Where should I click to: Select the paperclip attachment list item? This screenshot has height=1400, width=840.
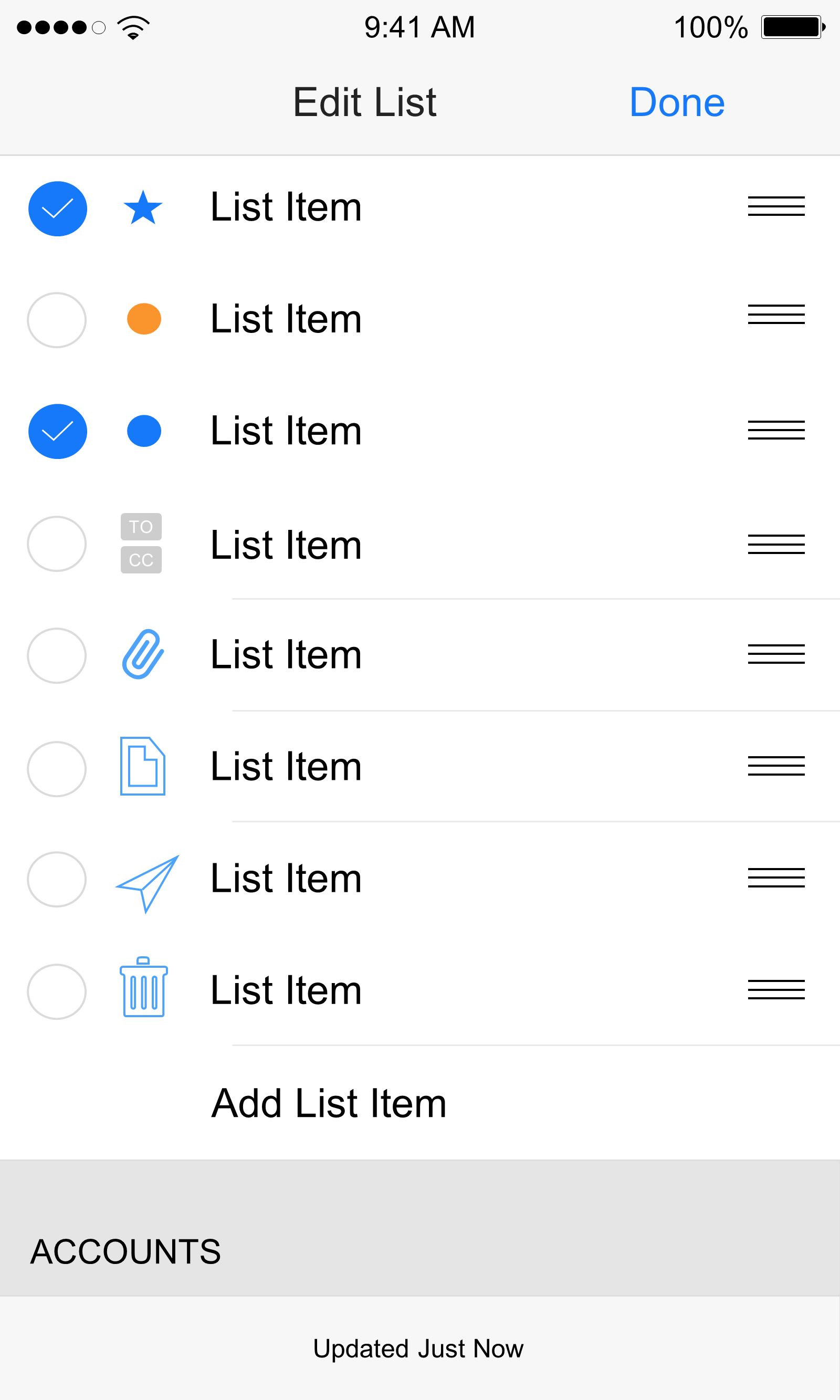pos(57,655)
